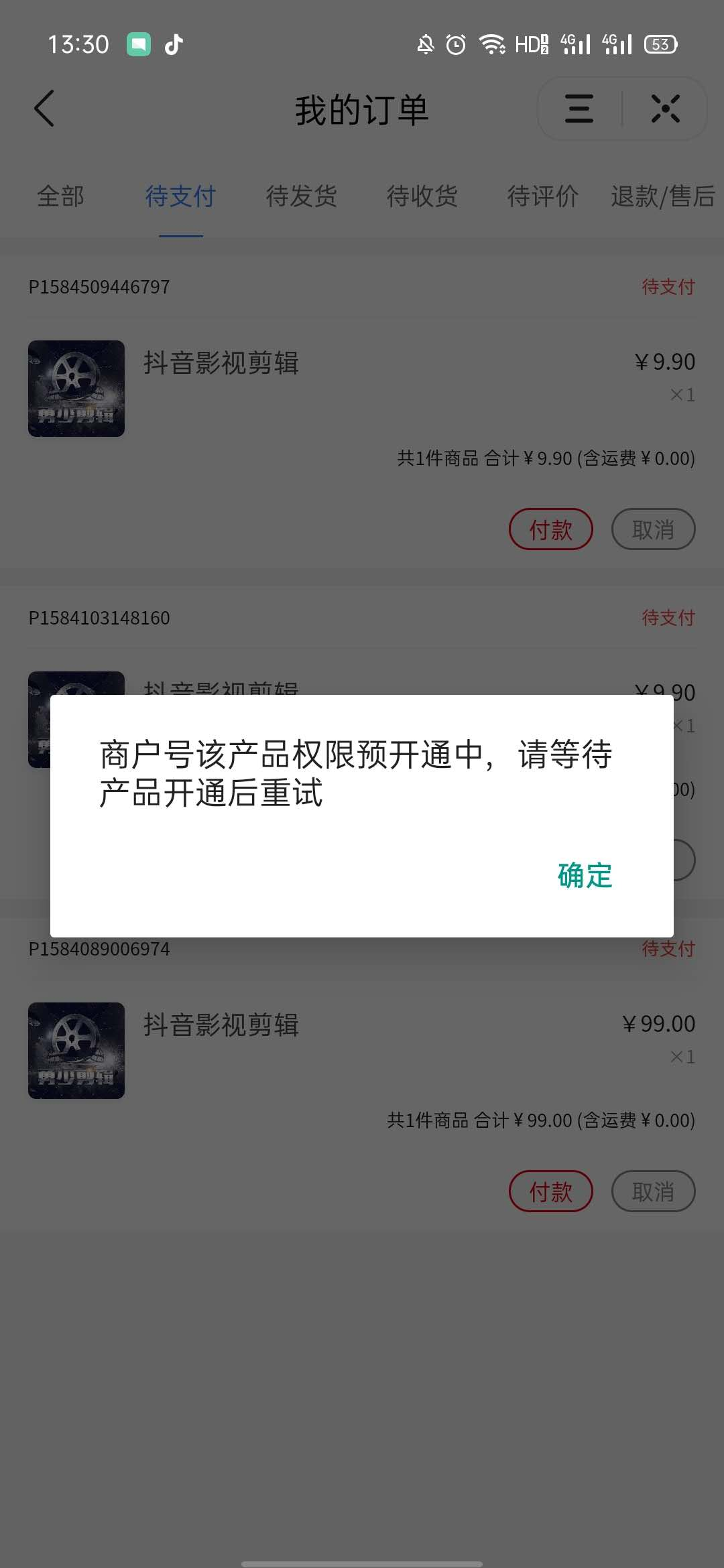This screenshot has width=724, height=1568.
Task: Open the mini program menu icon
Action: coord(579,109)
